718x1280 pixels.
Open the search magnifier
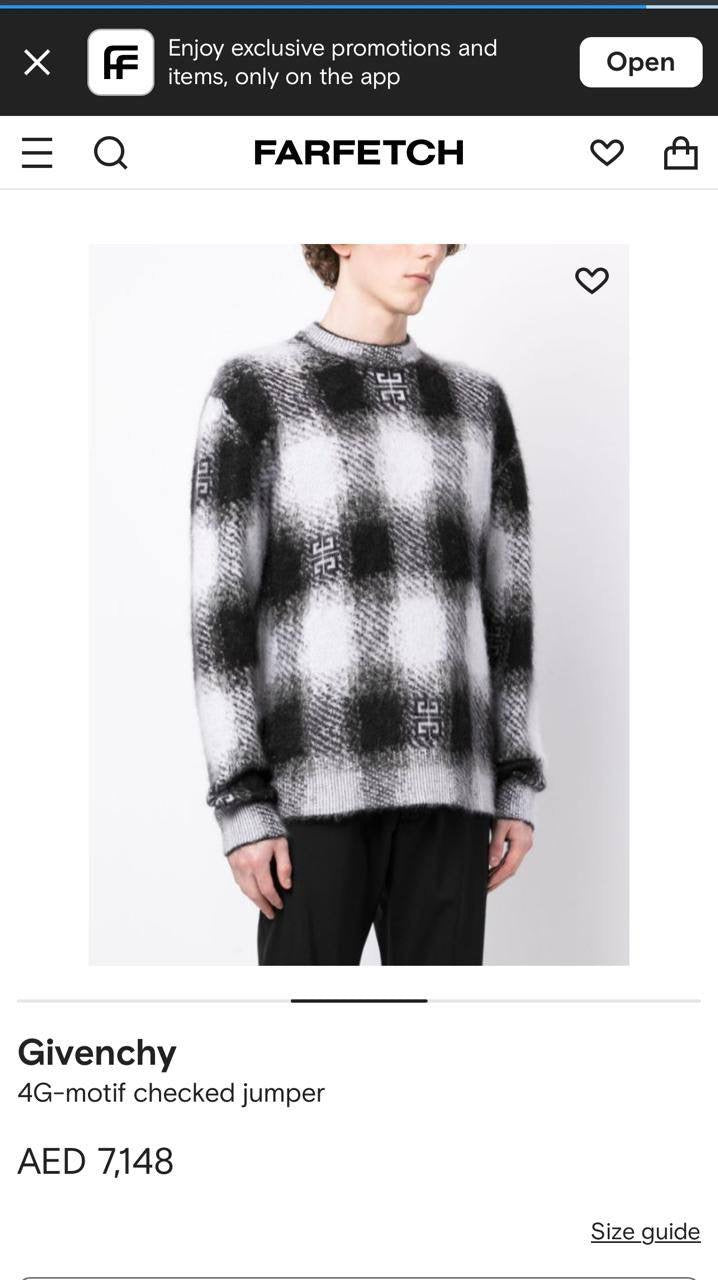(110, 153)
